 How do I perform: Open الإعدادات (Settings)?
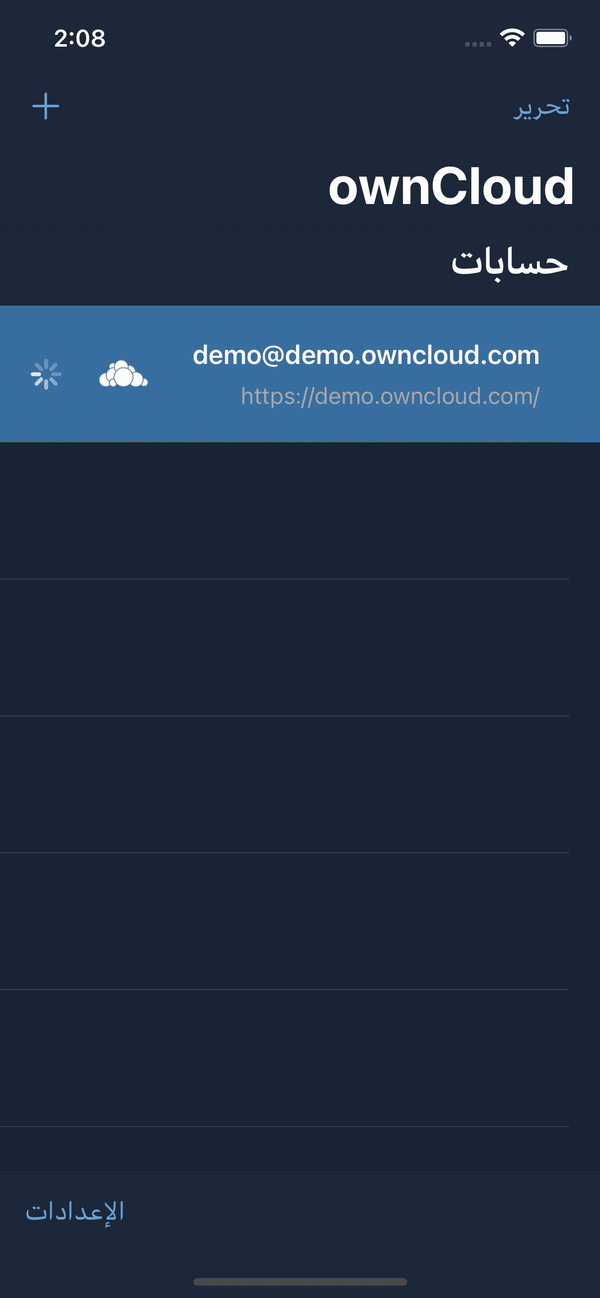click(x=75, y=1211)
